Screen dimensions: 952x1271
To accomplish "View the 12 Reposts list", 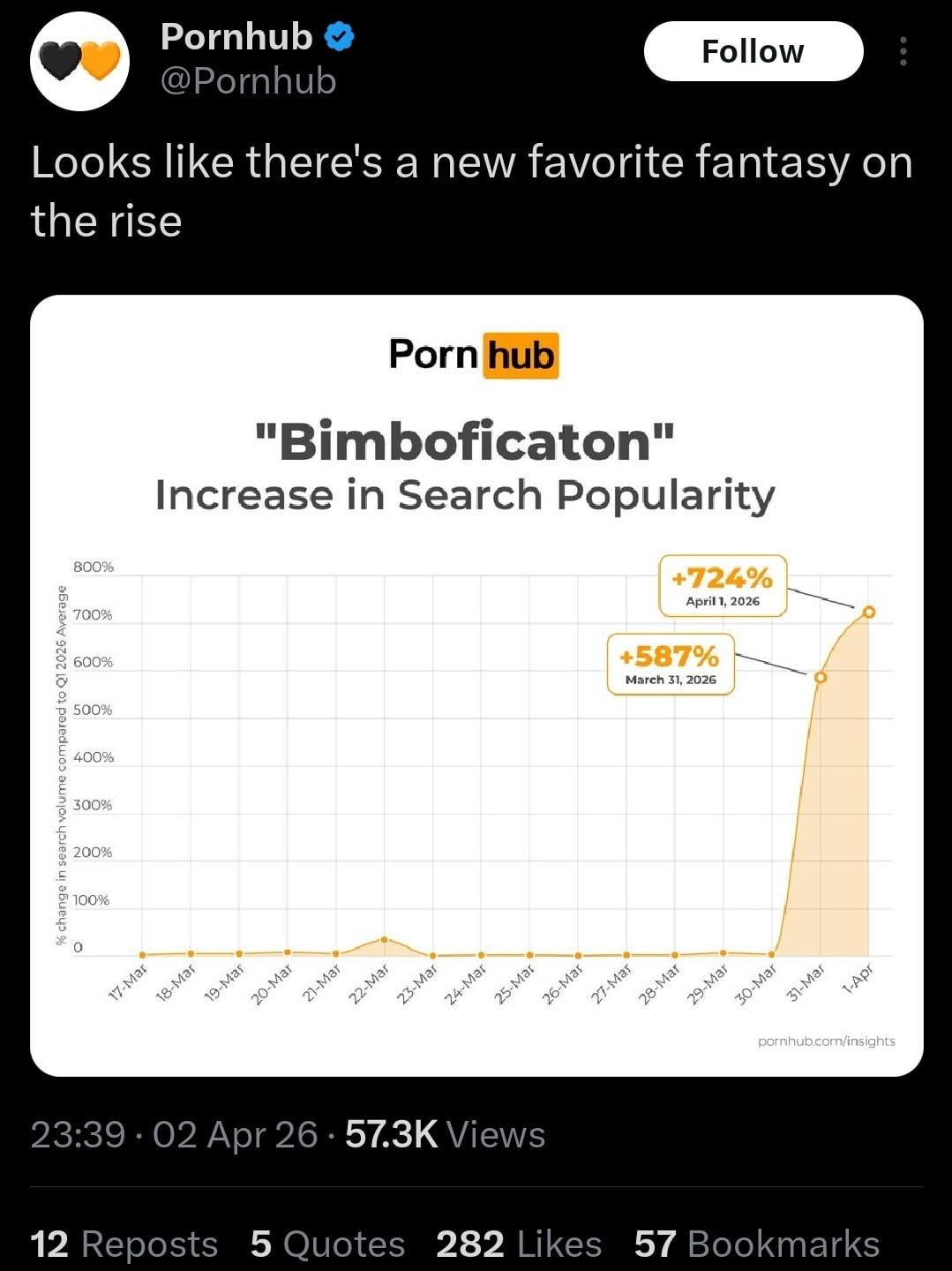I will (x=124, y=1244).
